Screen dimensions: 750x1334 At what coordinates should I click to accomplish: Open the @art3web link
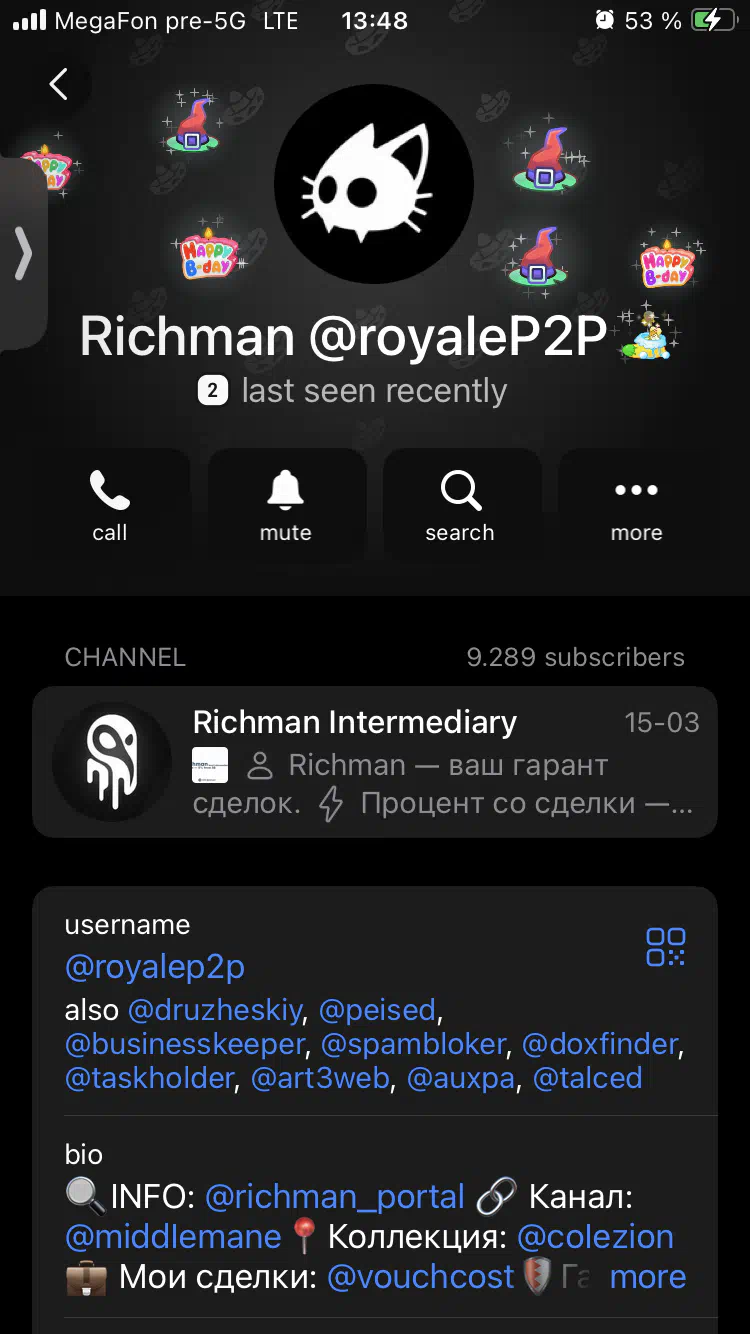click(320, 1078)
